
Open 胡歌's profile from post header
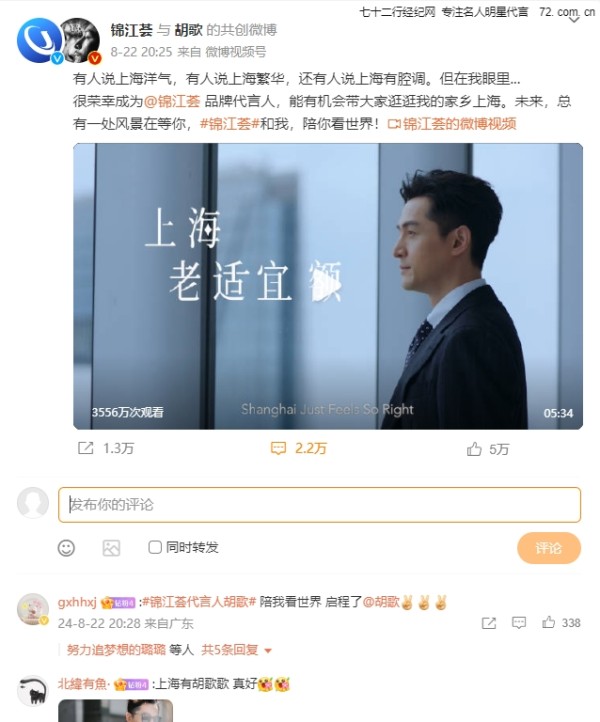(187, 30)
